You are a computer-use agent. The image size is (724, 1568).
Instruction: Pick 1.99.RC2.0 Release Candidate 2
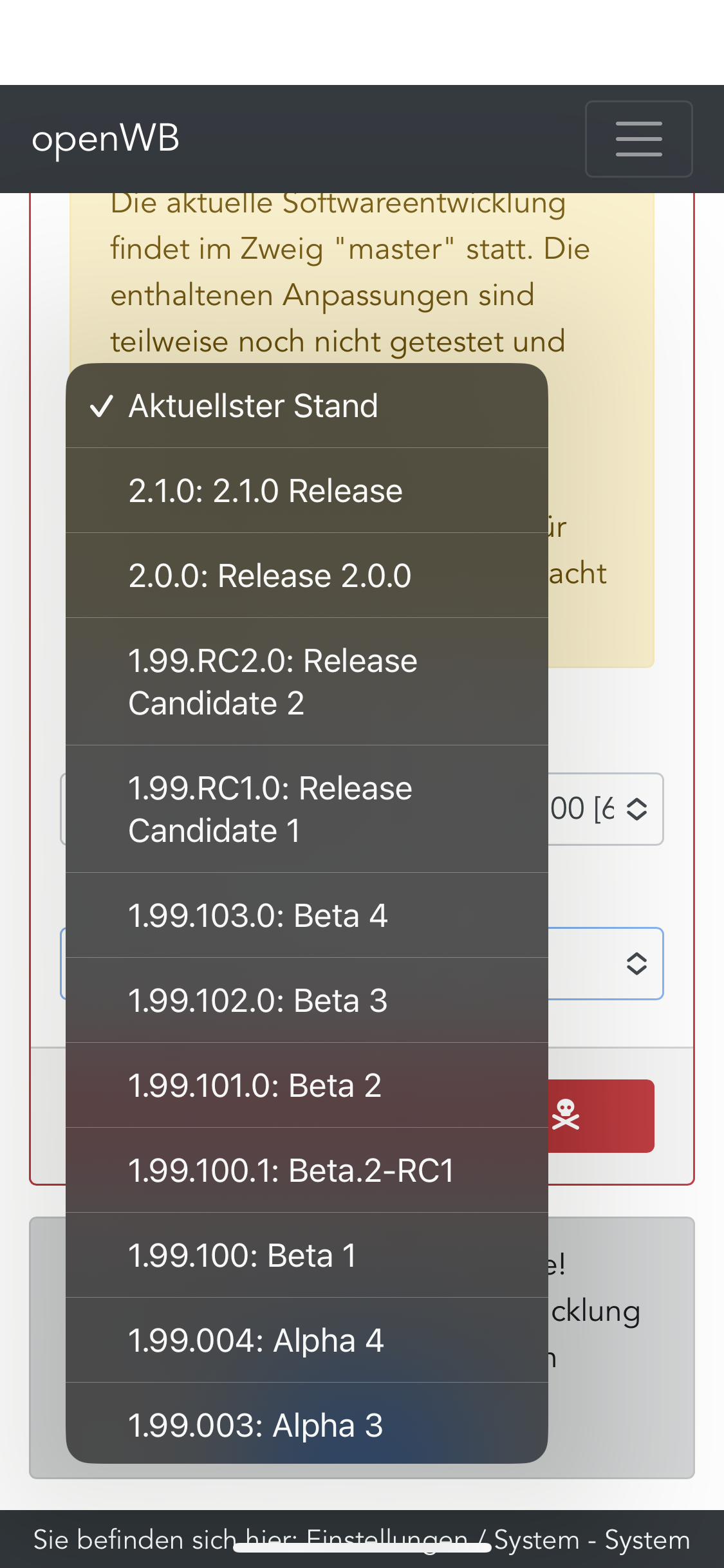(x=306, y=682)
